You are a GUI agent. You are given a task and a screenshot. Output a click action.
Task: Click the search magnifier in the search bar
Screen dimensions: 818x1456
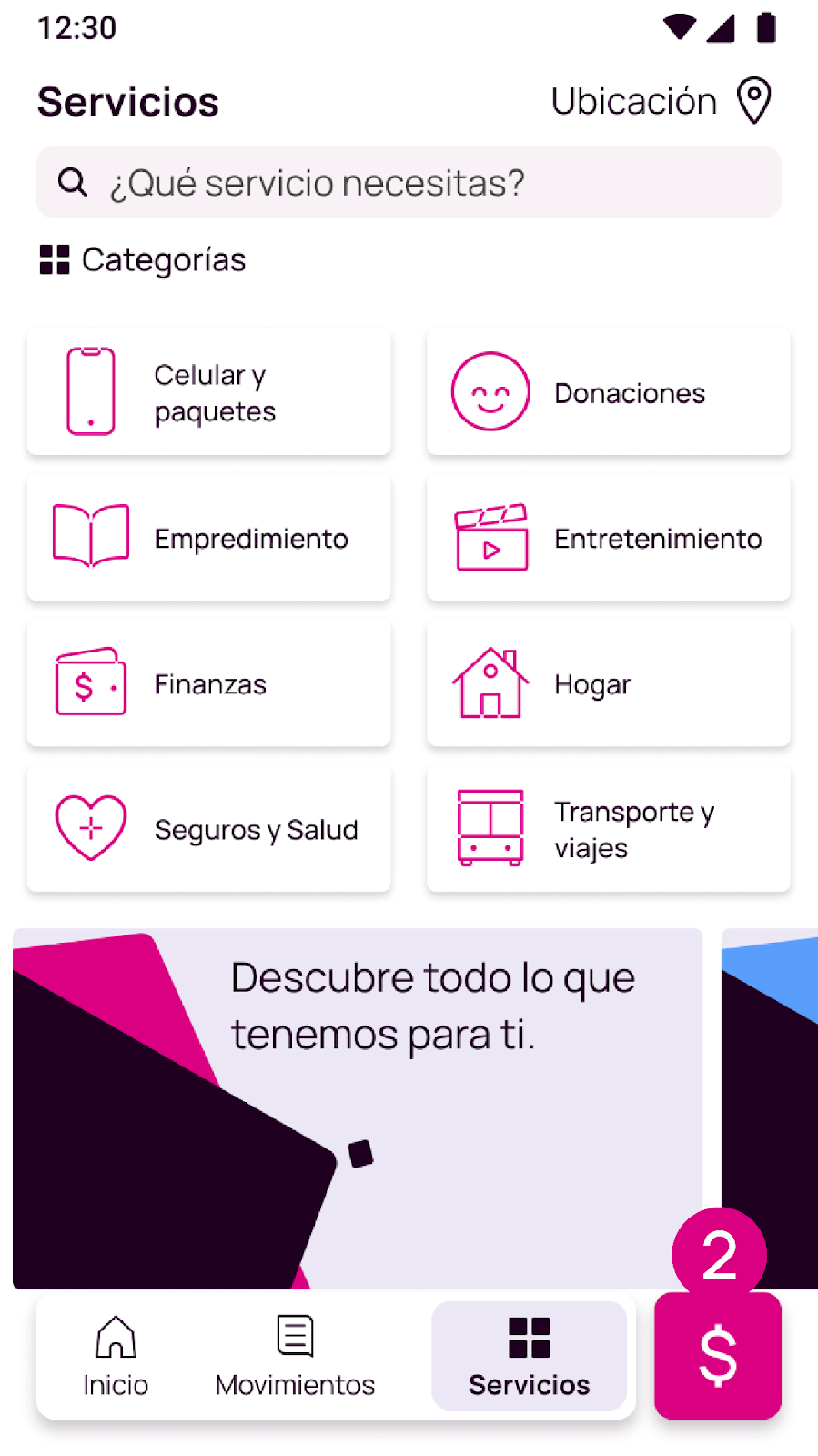tap(72, 182)
